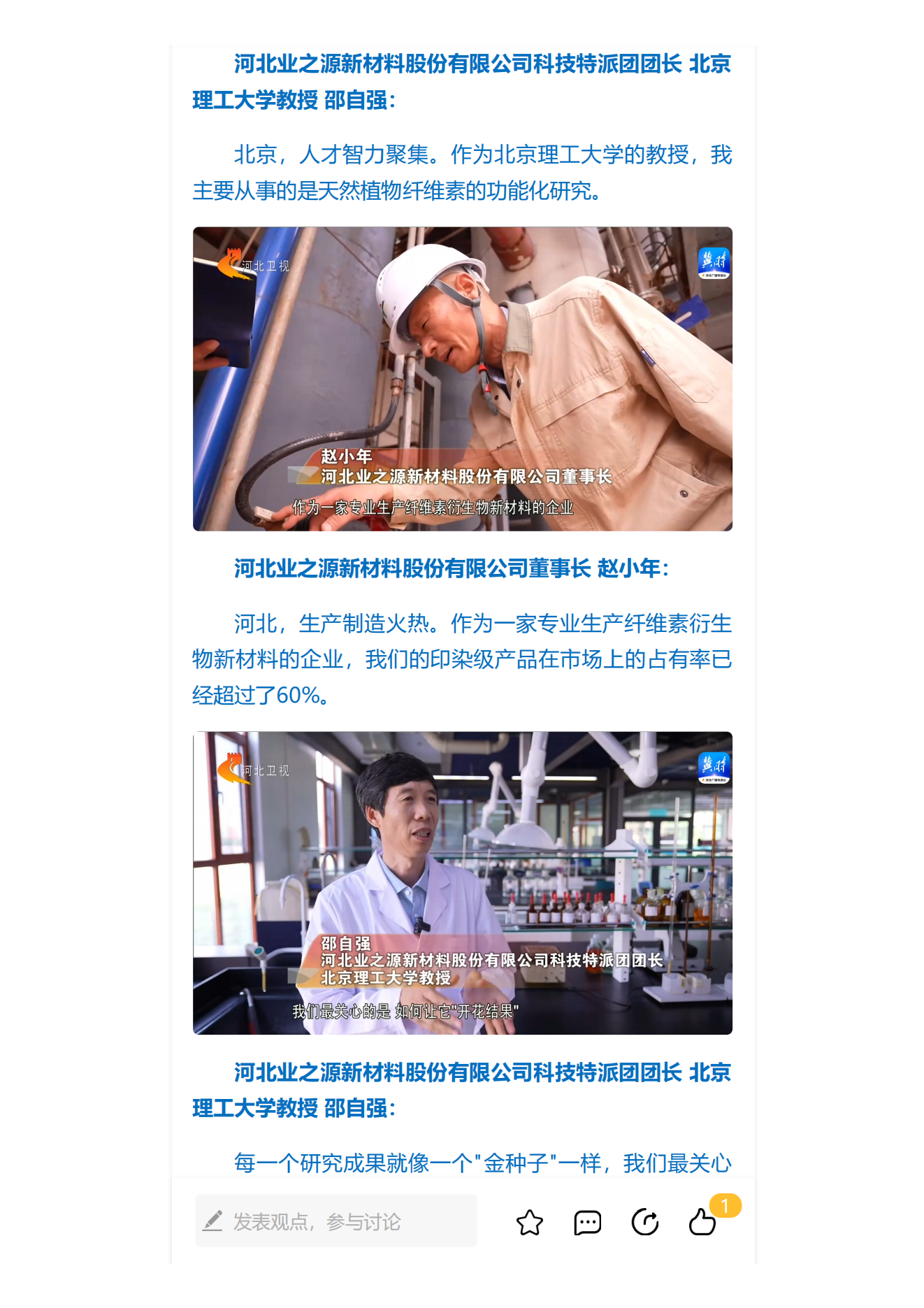Bookmark this article with the star icon
924x1308 pixels.
(529, 1222)
